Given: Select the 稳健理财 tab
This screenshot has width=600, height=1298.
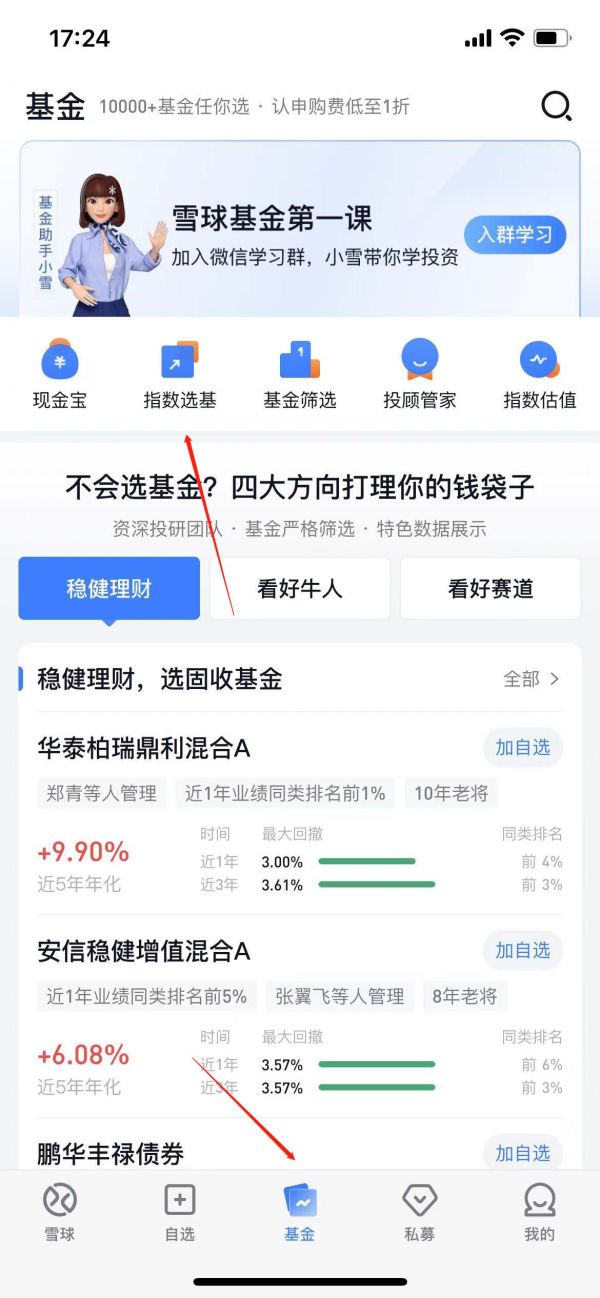Looking at the screenshot, I should 109,589.
